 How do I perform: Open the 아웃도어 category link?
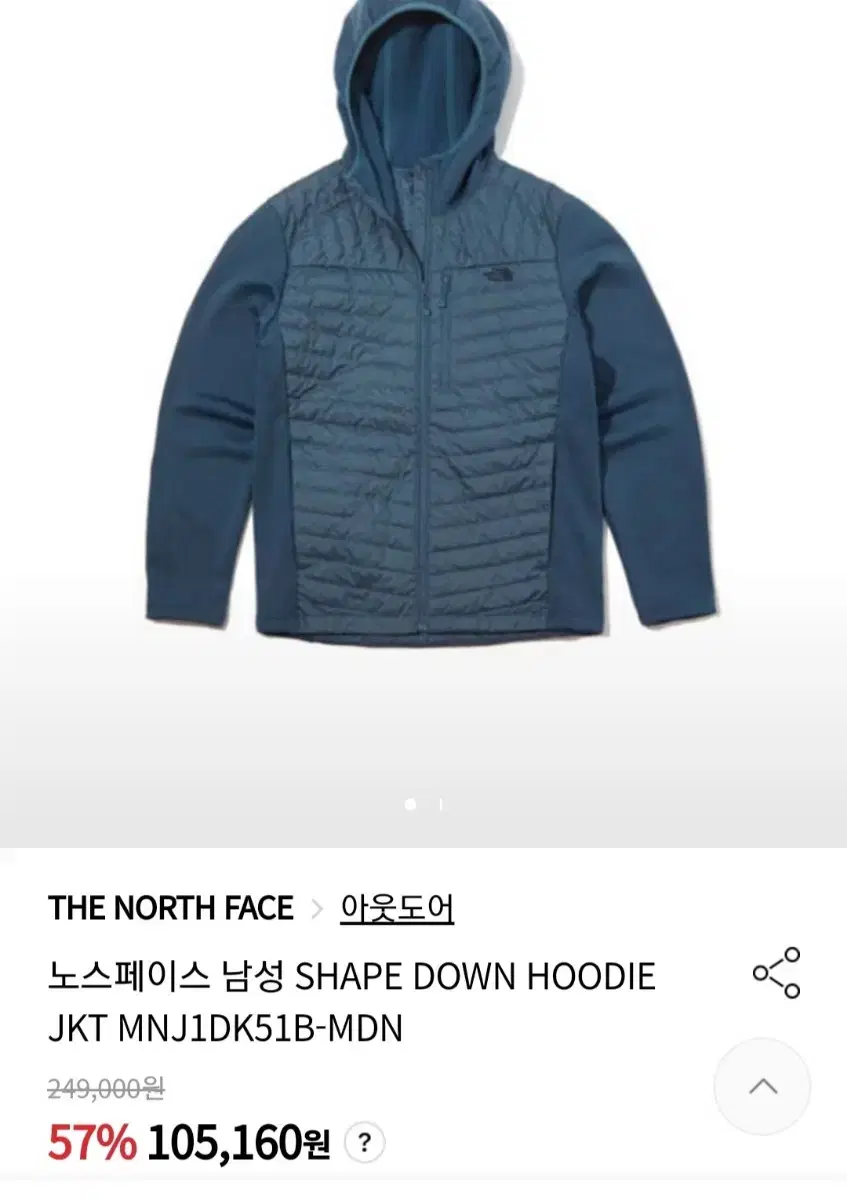394,908
